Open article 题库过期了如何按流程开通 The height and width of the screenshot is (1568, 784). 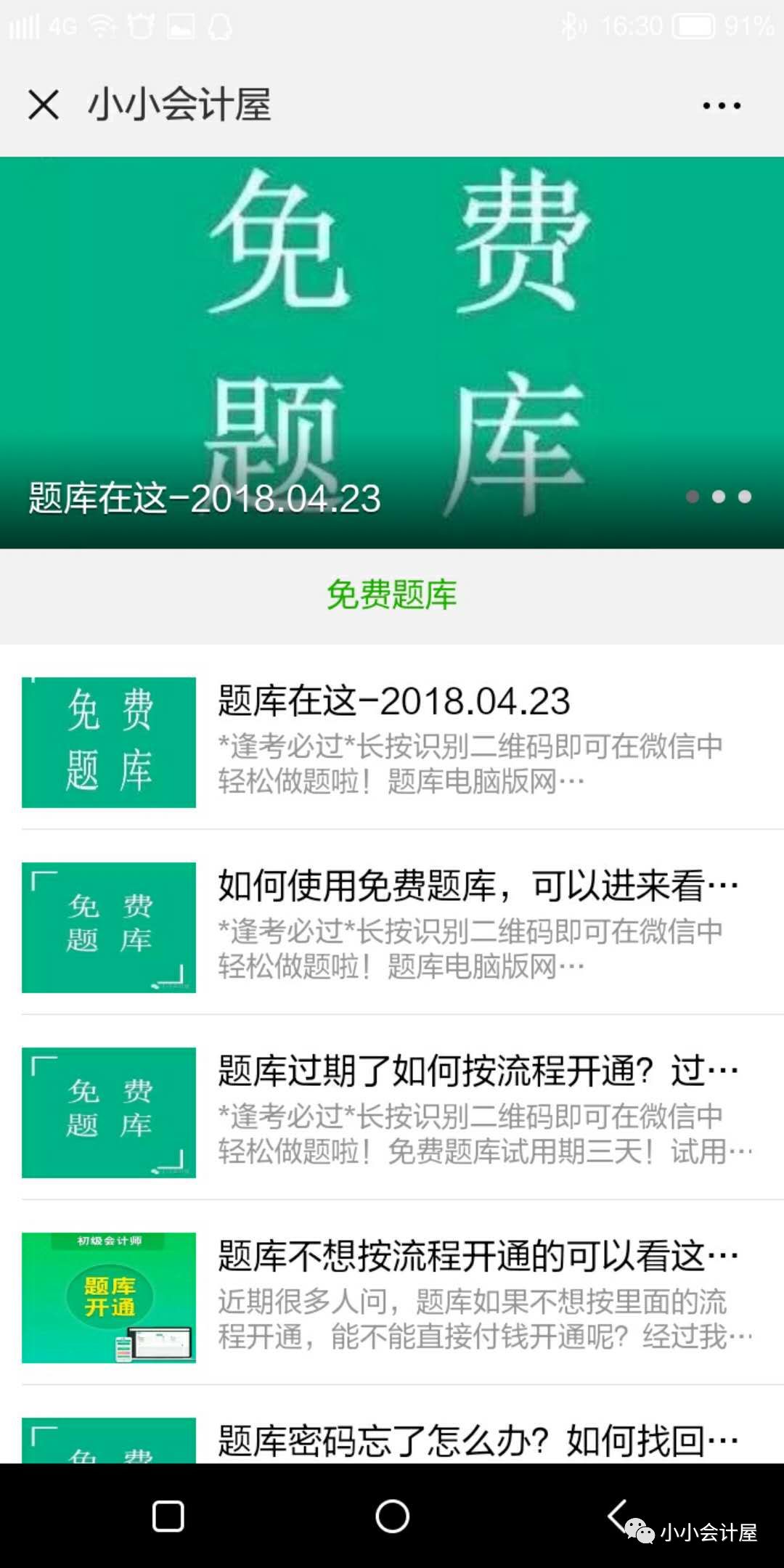point(392,1112)
